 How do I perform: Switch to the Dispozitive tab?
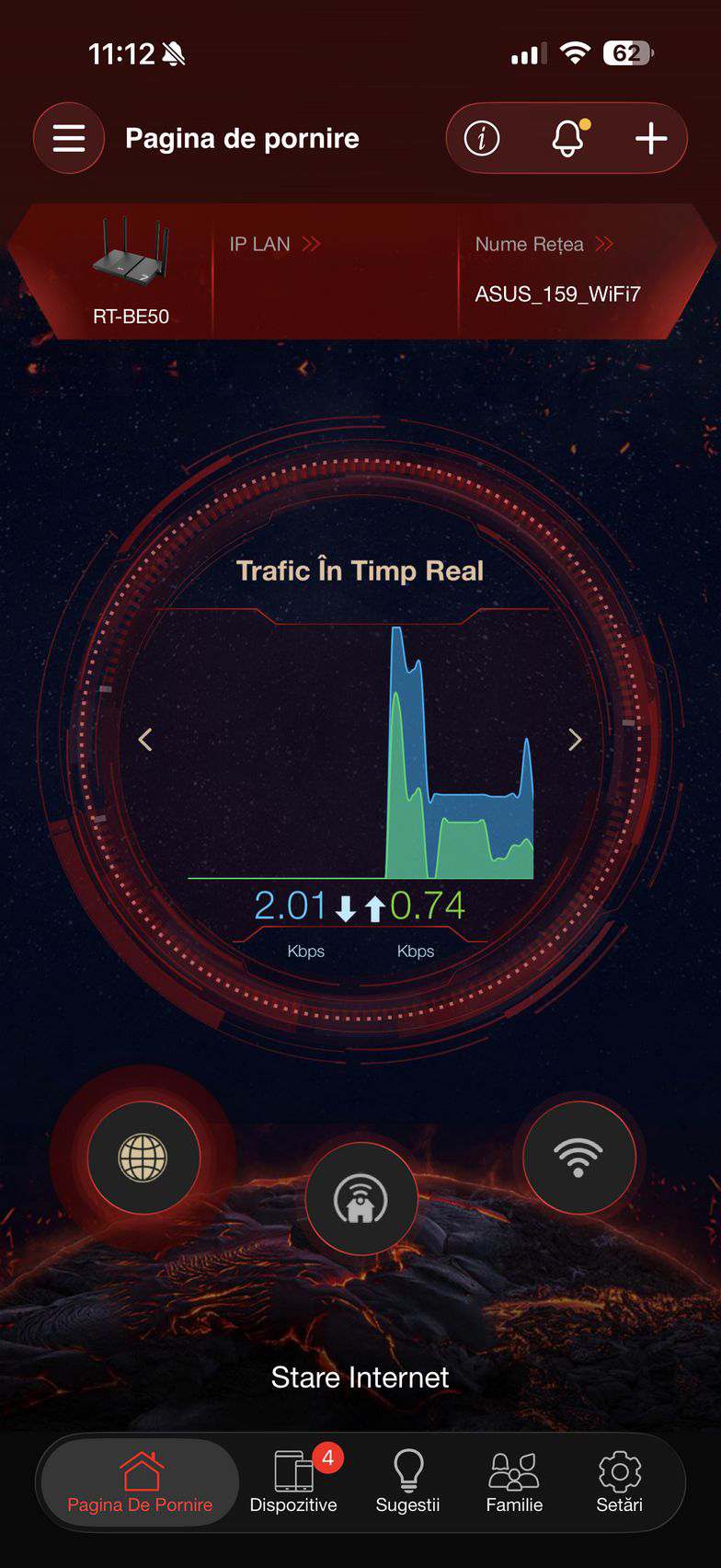pyautogui.click(x=293, y=1482)
